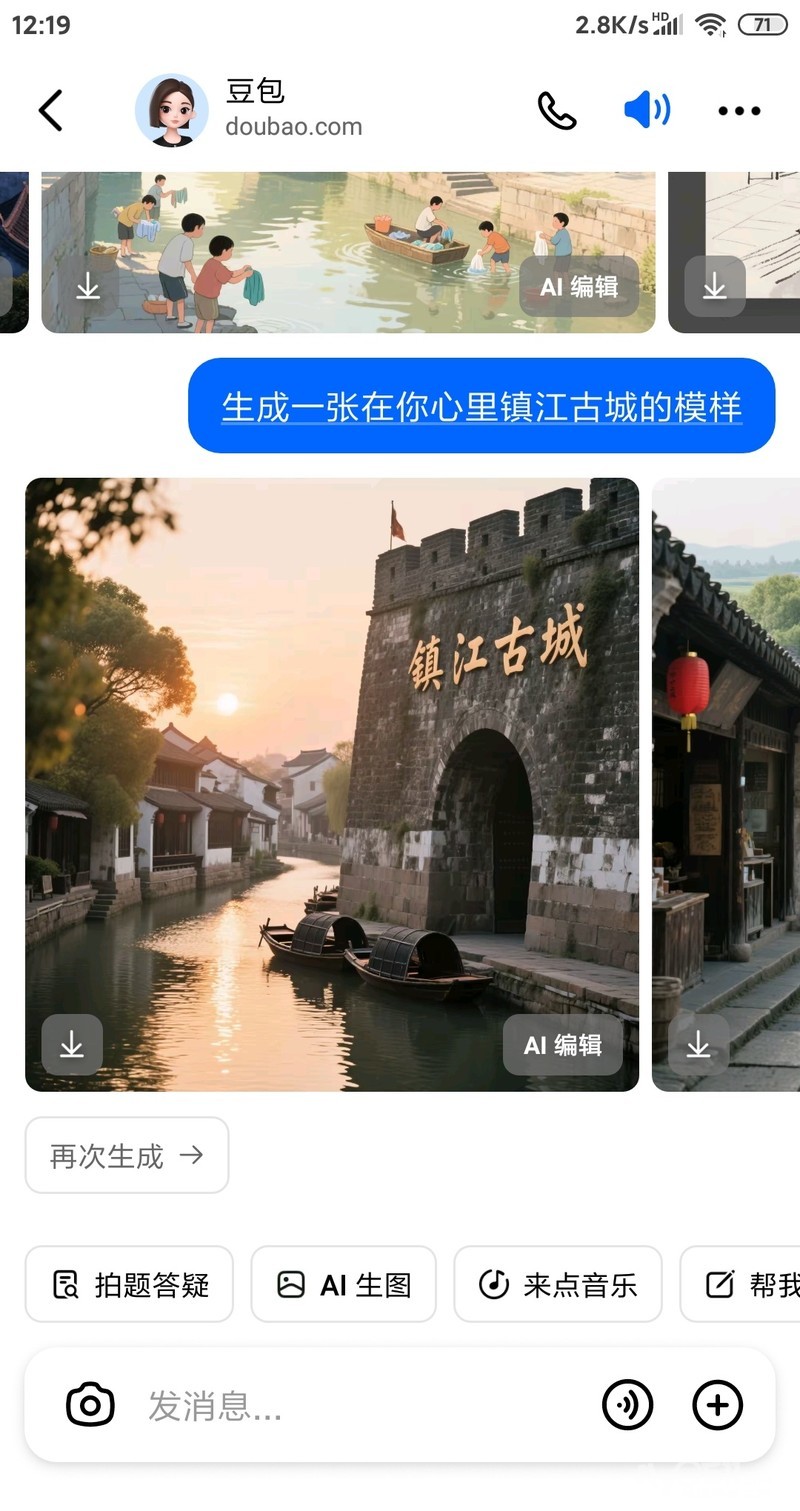Tap AI 编辑 on the laundry river image
Viewport: 800px width, 1511px height.
coord(579,287)
